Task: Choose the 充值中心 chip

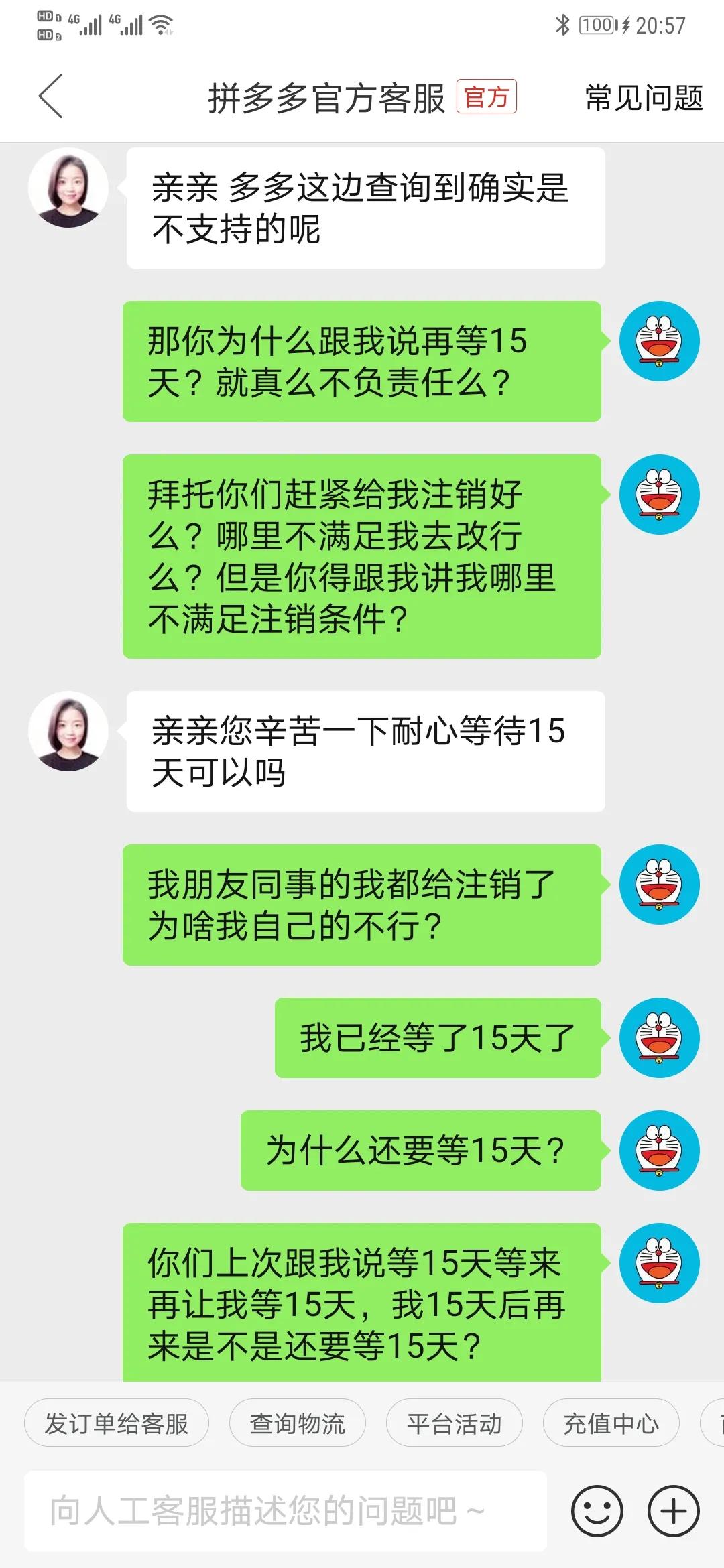Action: (611, 1423)
